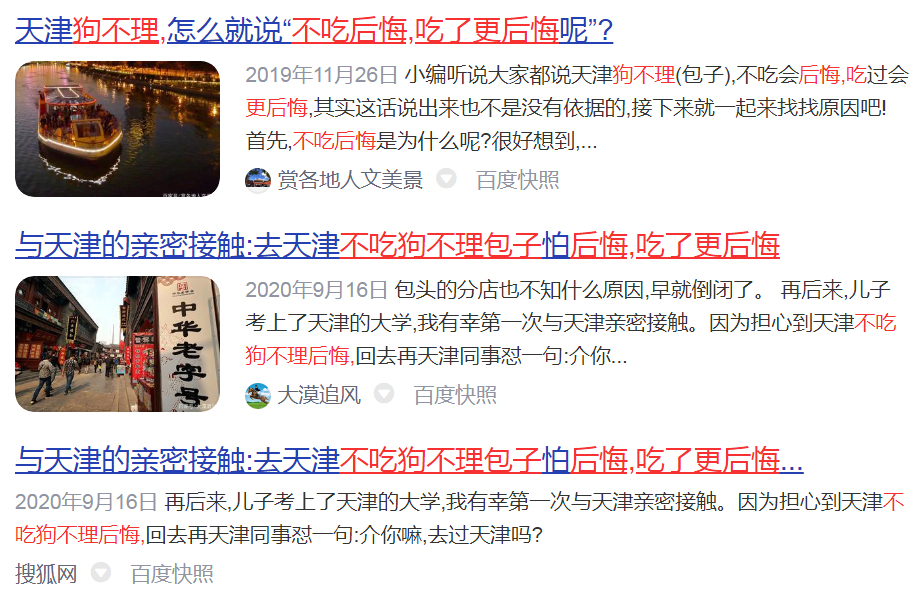The width and height of the screenshot is (913, 592).
Task: Tap the night river boat thumbnail
Action: tap(117, 129)
